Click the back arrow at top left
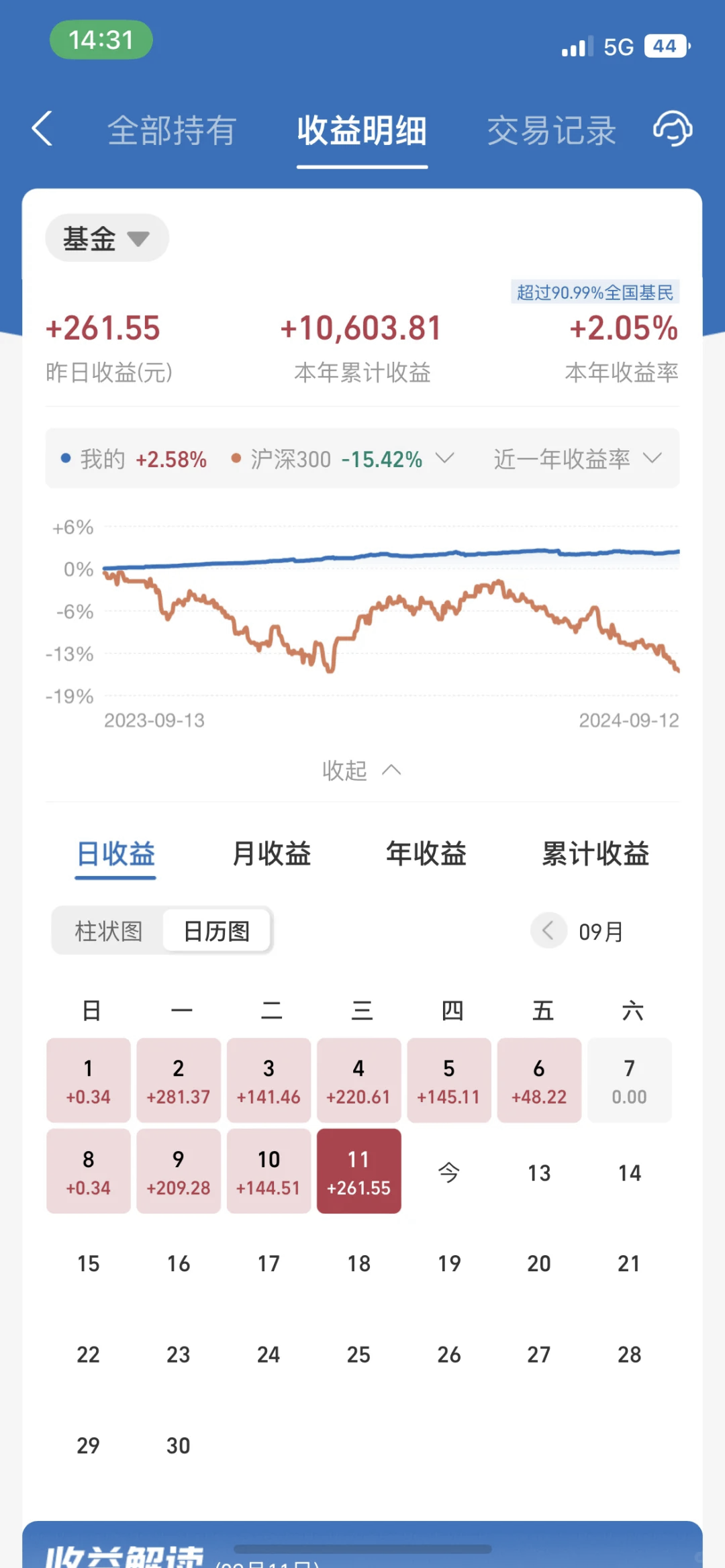 (x=42, y=130)
